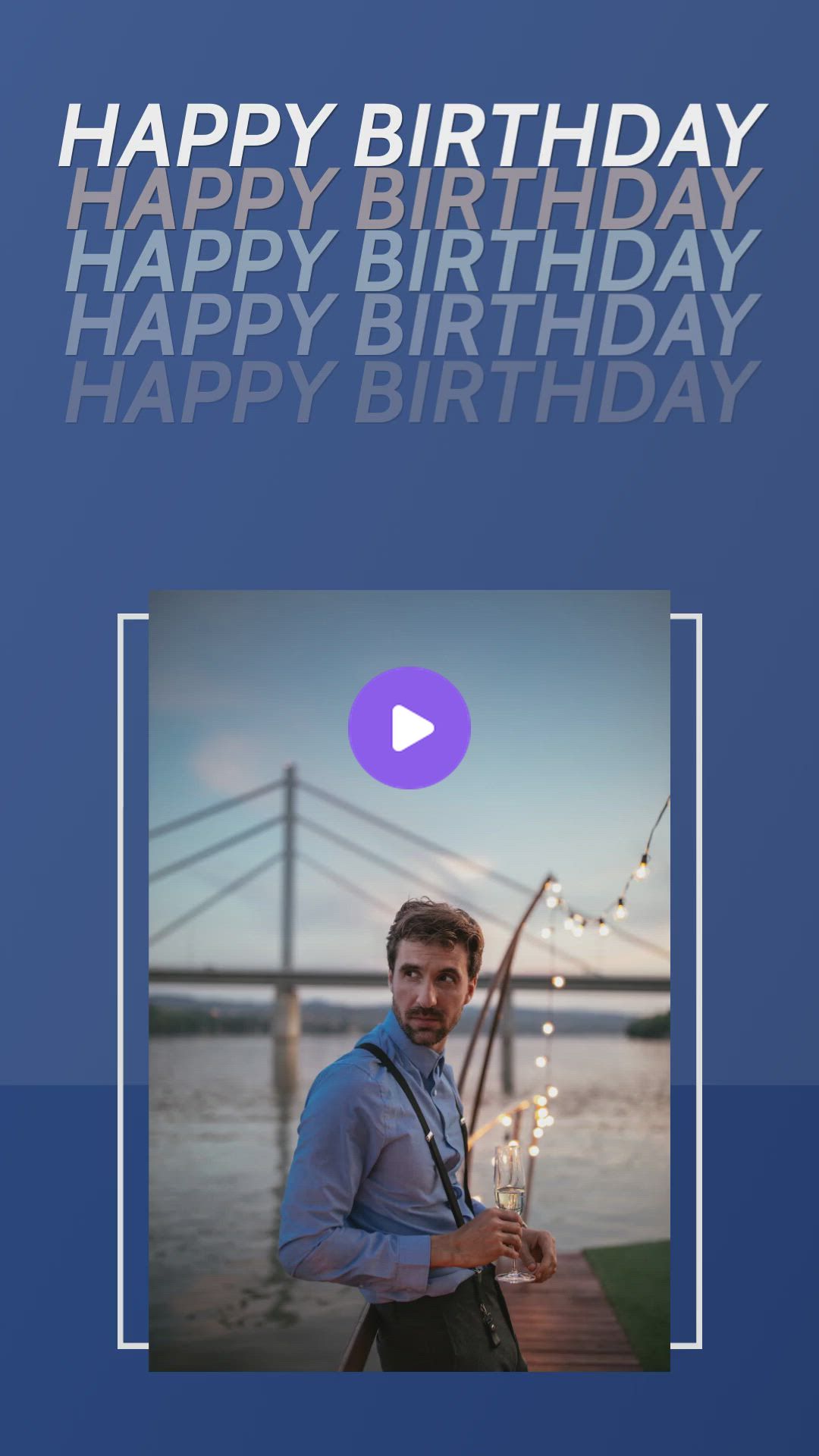Play the Happy Birthday video
Viewport: 819px width, 1456px height.
click(x=409, y=728)
